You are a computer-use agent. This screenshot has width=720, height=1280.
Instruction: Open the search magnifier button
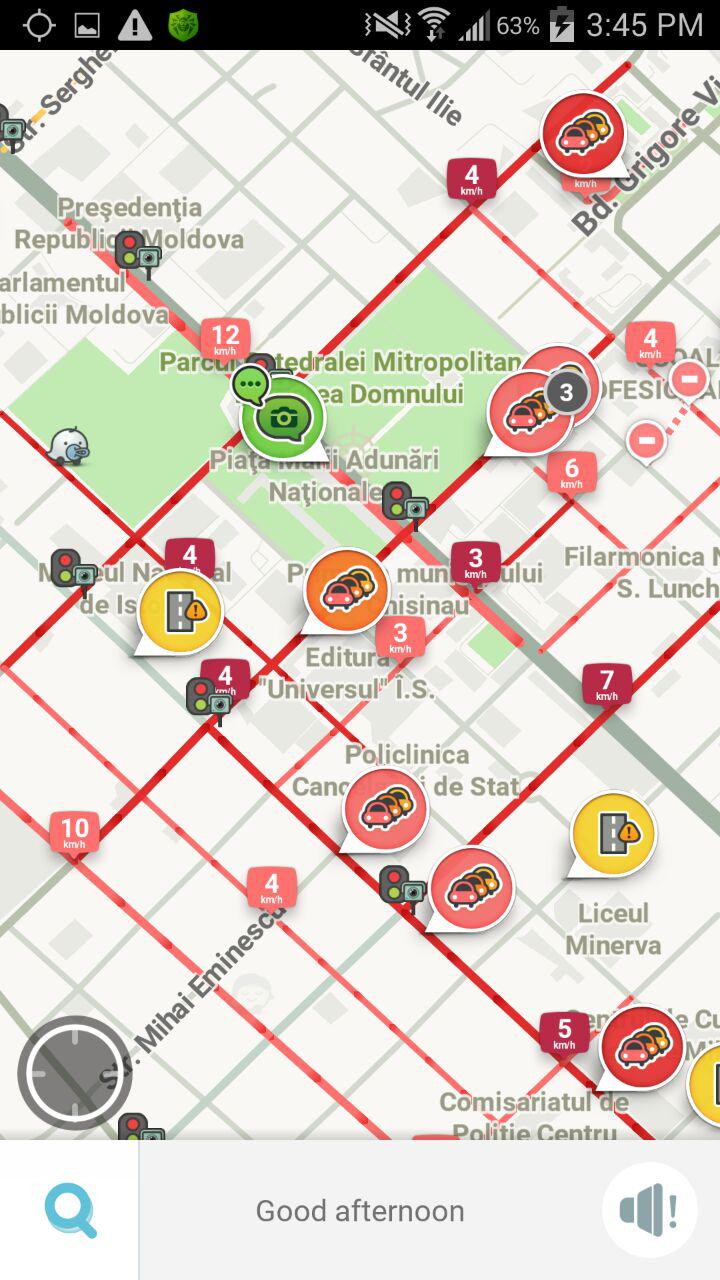click(70, 1211)
